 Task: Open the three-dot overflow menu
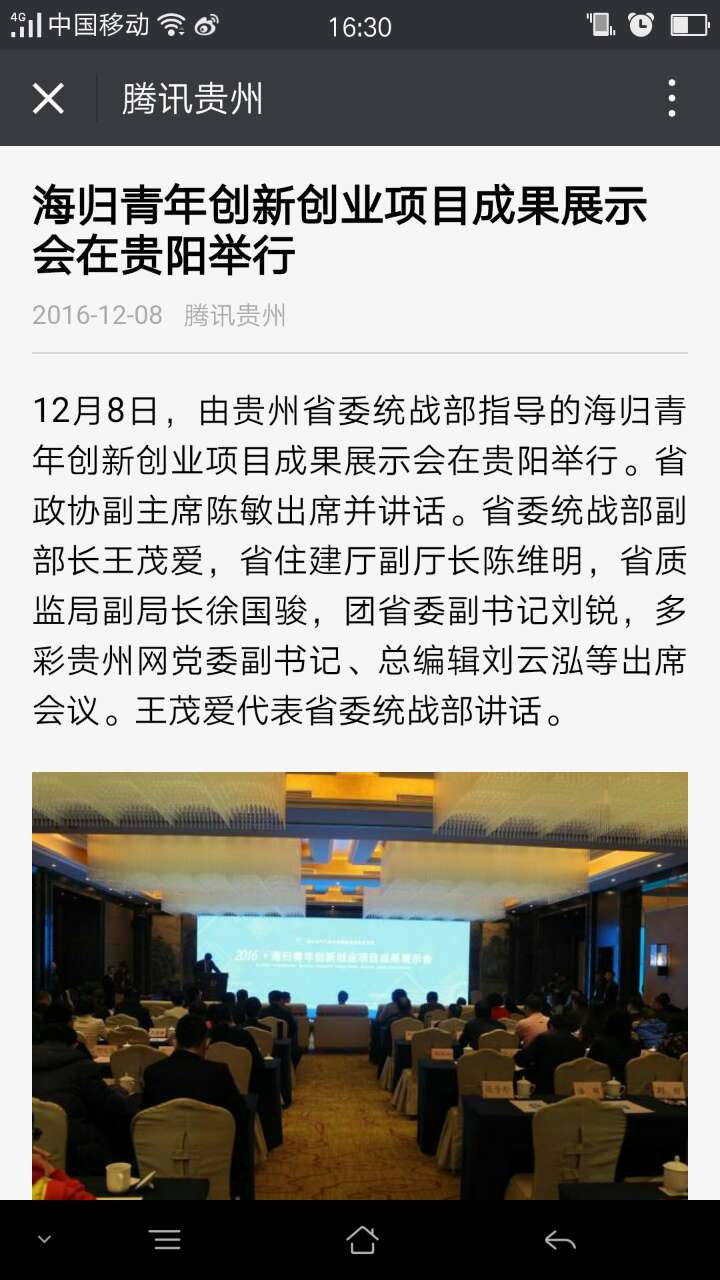(x=672, y=99)
